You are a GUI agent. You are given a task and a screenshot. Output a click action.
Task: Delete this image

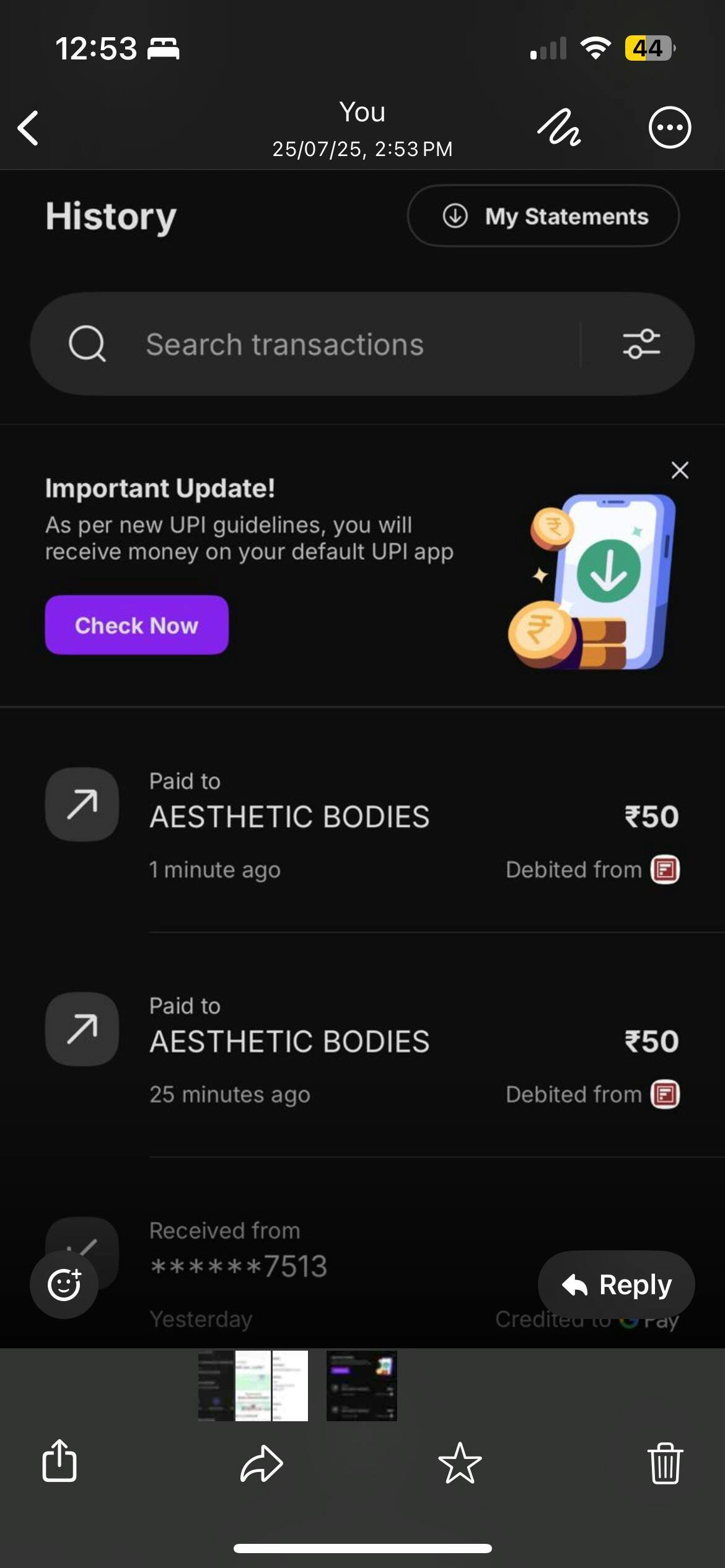pos(666,1463)
